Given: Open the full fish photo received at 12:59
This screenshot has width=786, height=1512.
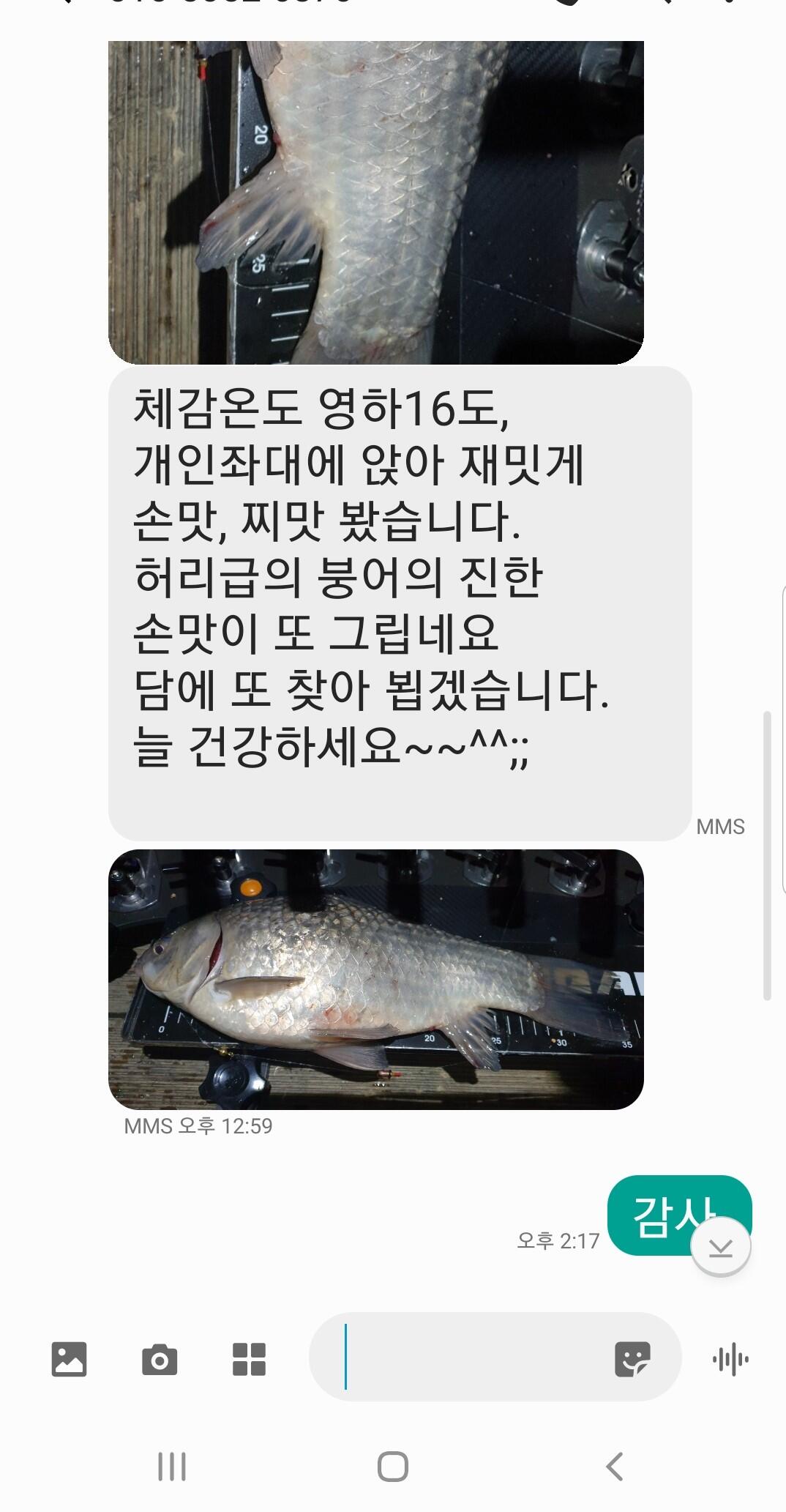Looking at the screenshot, I should [x=376, y=980].
